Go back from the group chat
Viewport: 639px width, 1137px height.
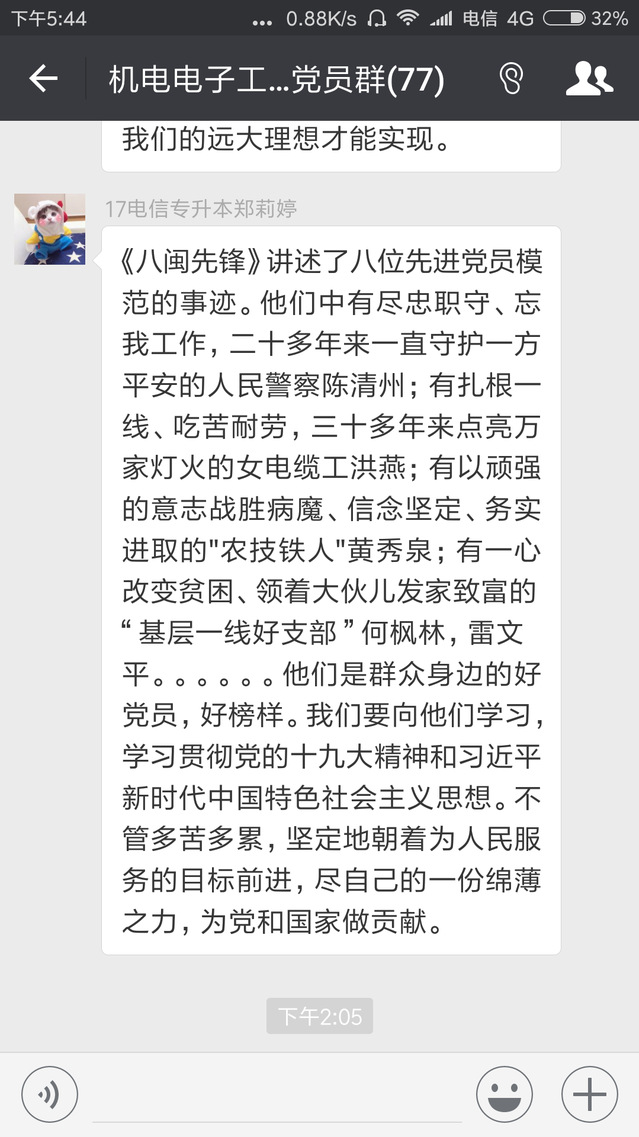click(43, 79)
